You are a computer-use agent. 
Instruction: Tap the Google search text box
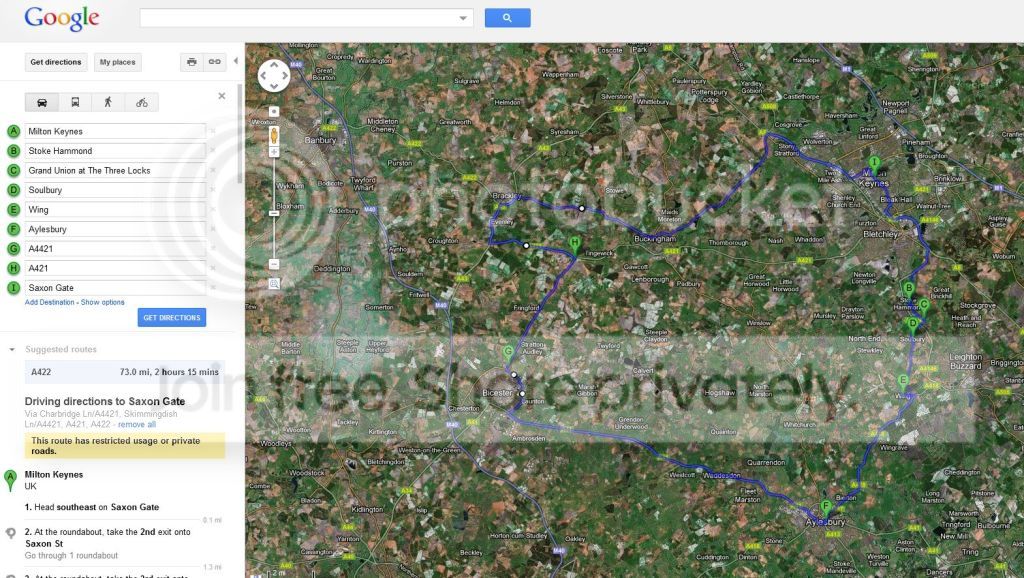coord(298,17)
